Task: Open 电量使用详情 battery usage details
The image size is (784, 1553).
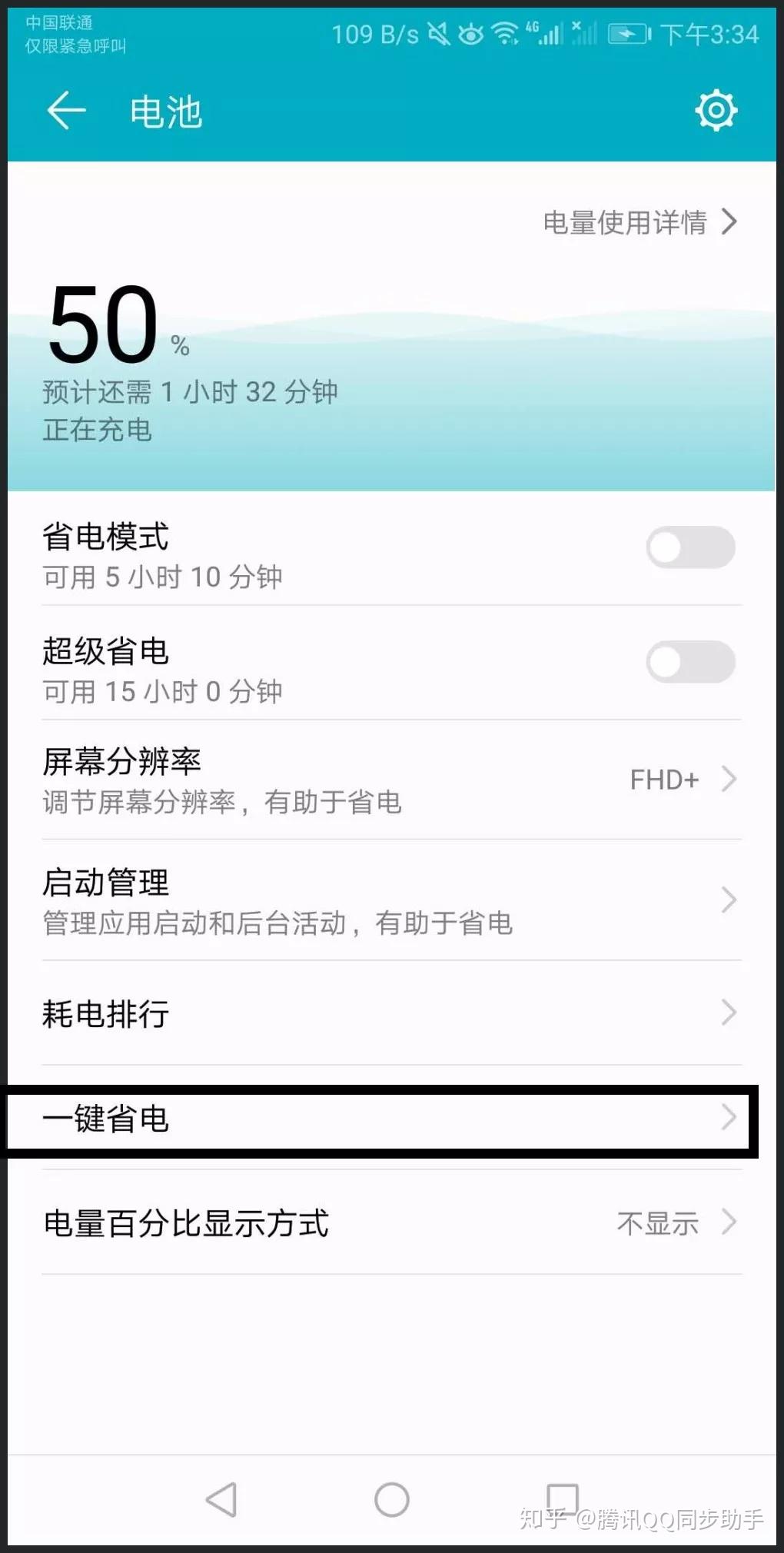Action: click(639, 222)
